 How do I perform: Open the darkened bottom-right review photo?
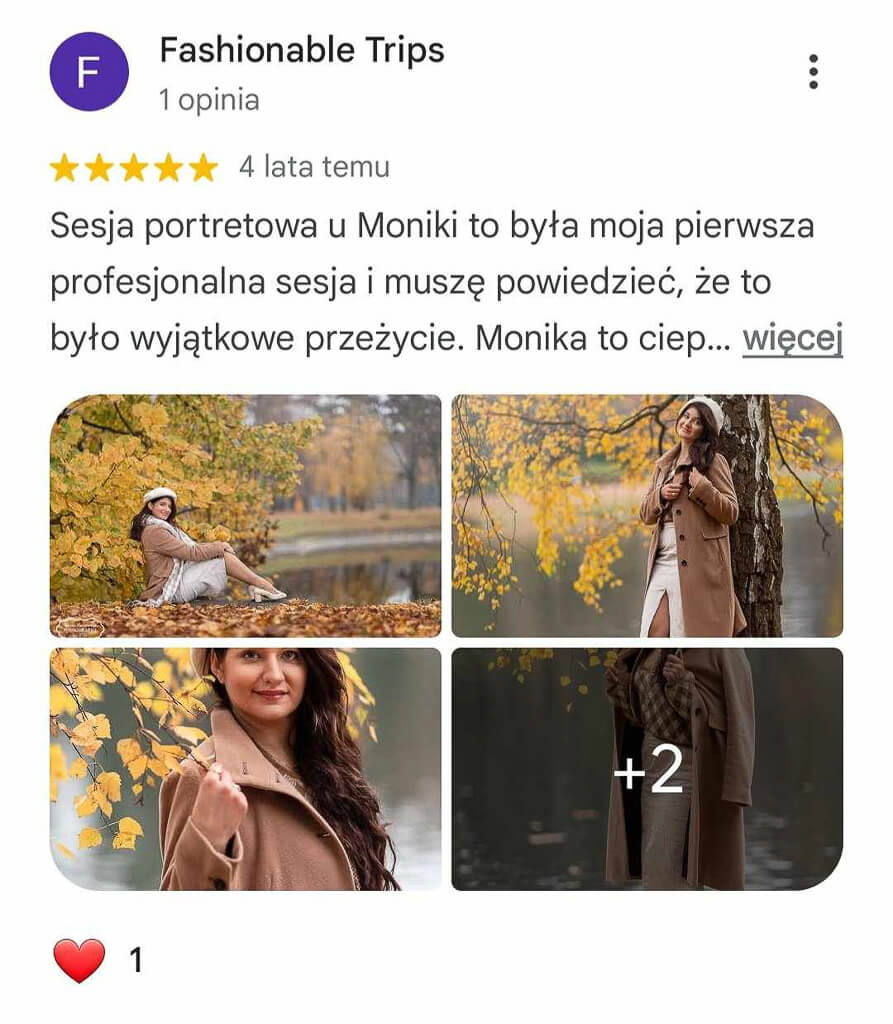[649, 770]
